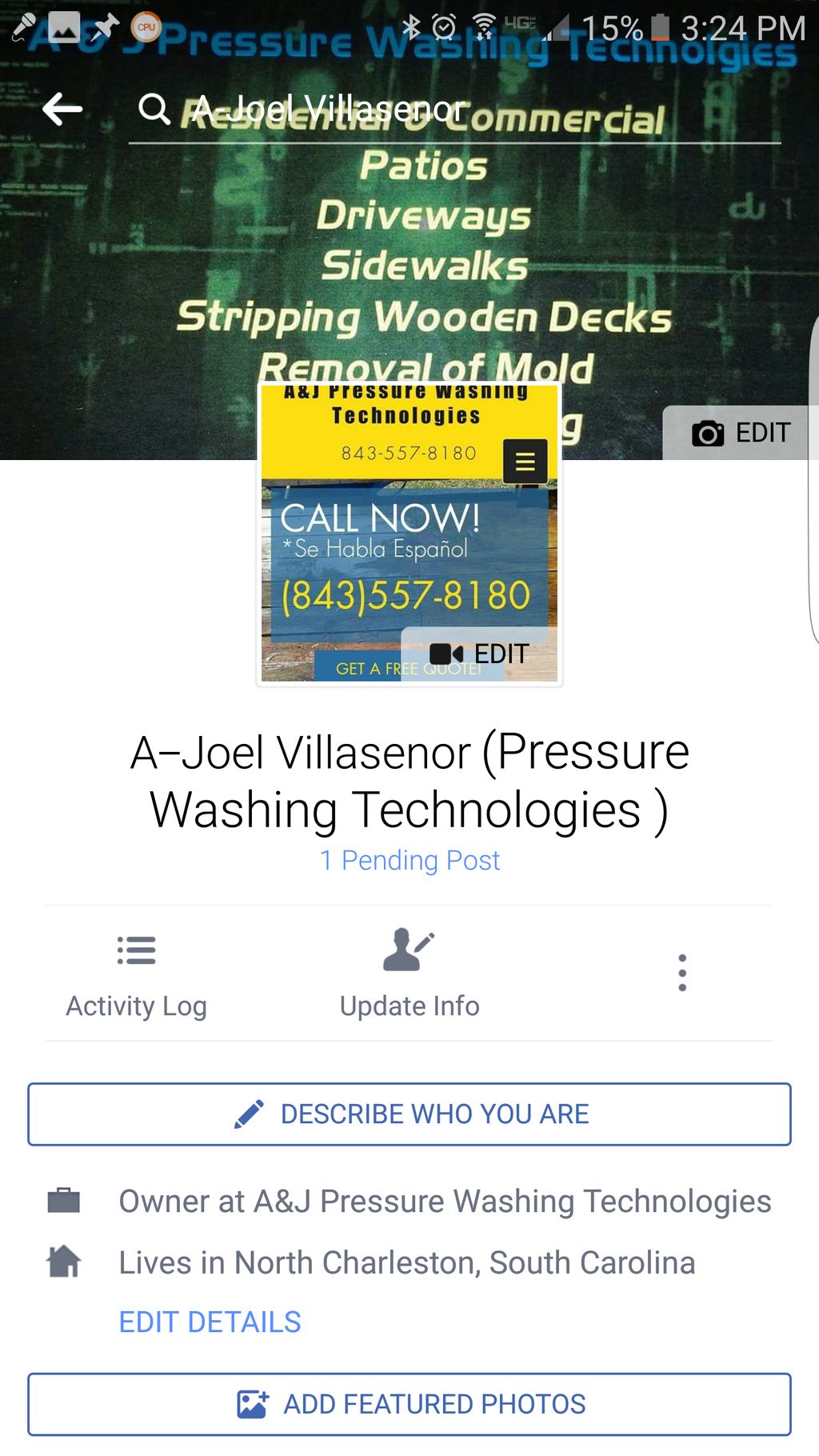The image size is (819, 1456).
Task: Tap the Bluetooth icon in status bar
Action: tap(413, 26)
